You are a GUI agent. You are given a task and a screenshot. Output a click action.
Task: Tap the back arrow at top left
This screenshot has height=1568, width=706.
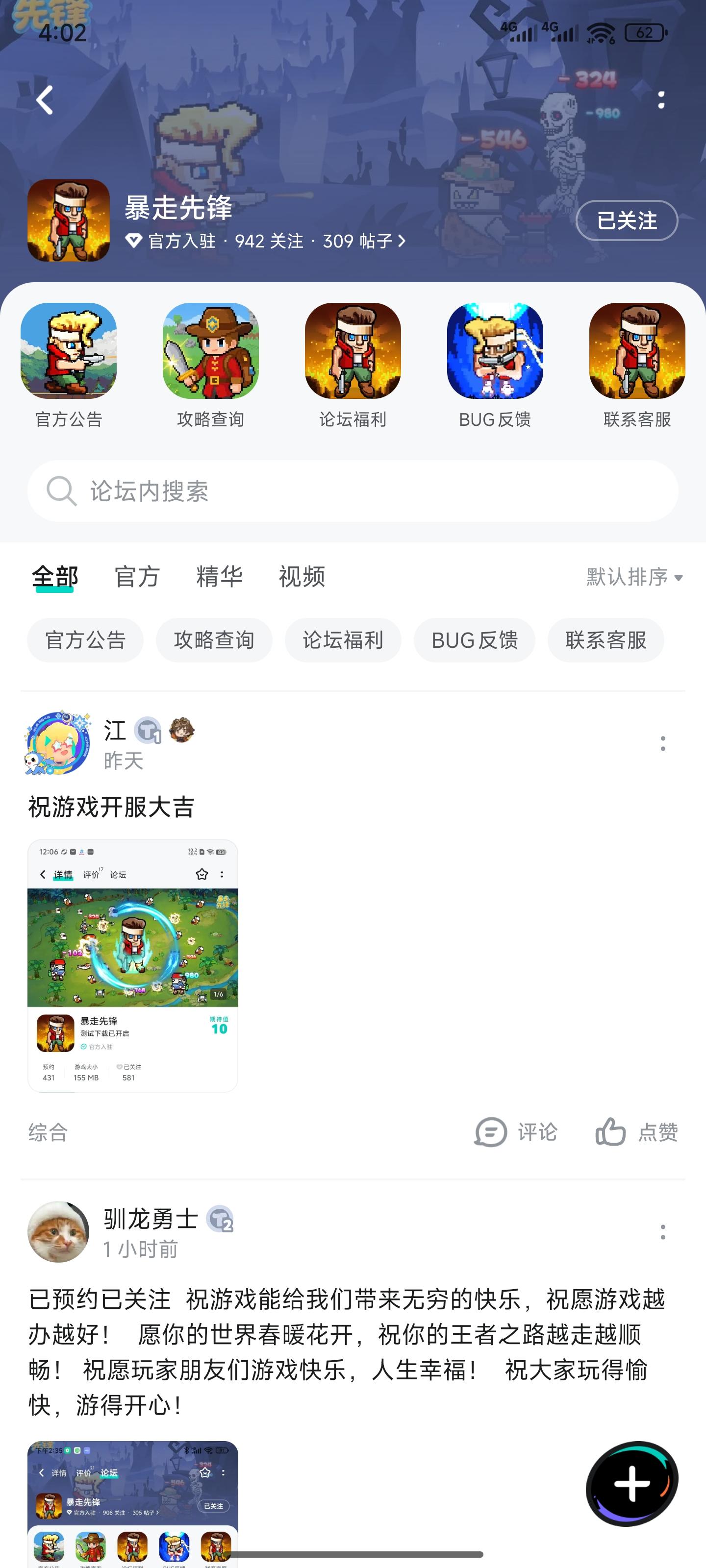tap(43, 99)
